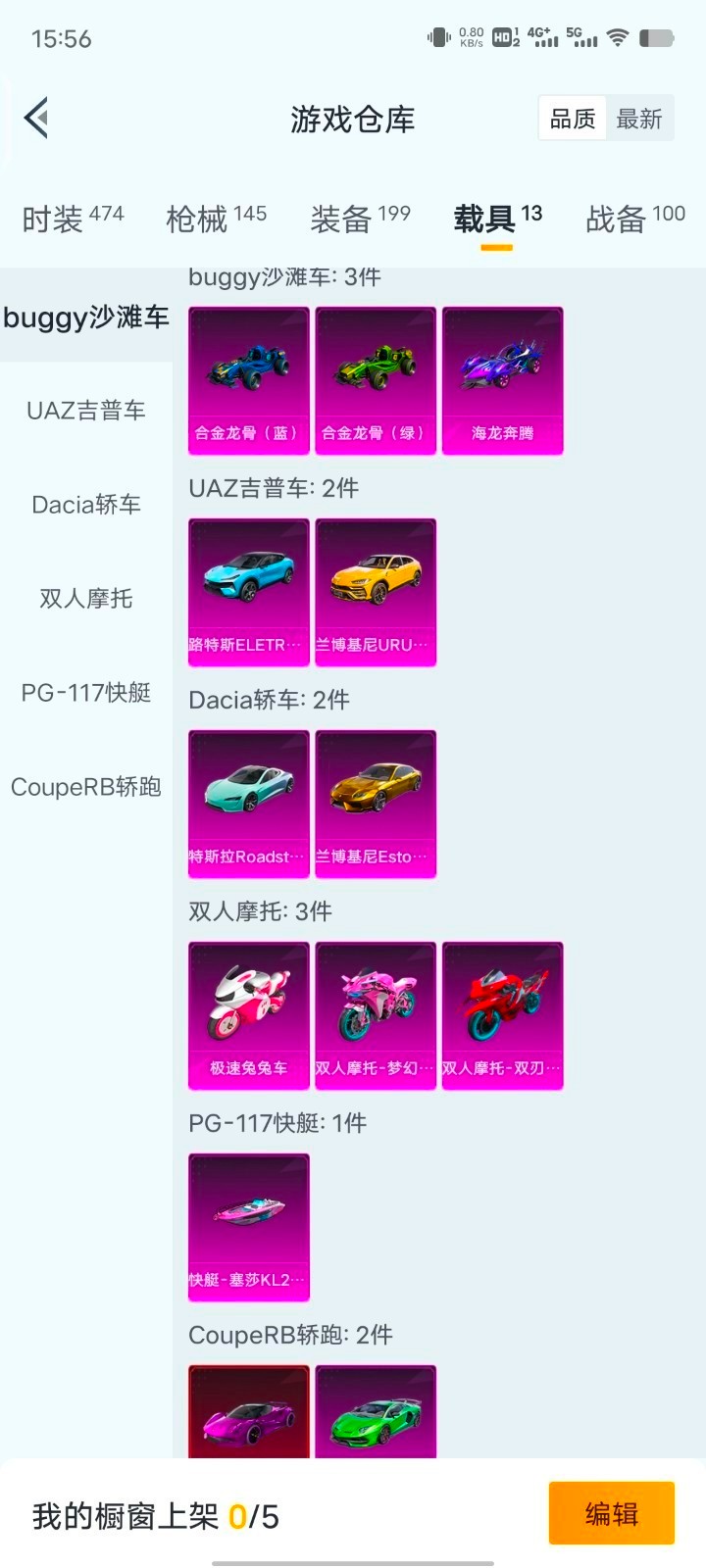Screen dimensions: 706x1568
Task: Jump to 双人摩托 category in sidebar
Action: [86, 599]
